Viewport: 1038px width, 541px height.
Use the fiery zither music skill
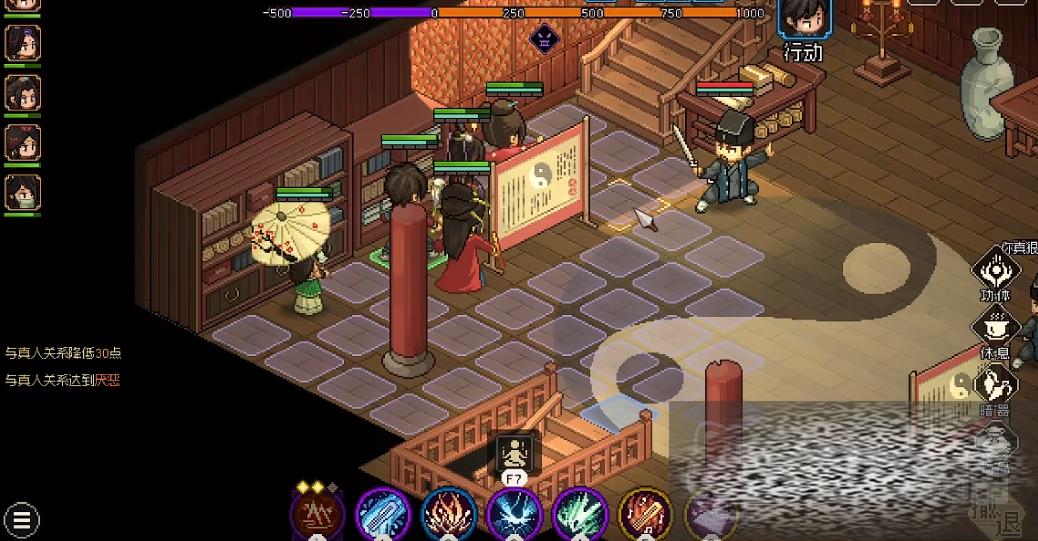(x=644, y=514)
